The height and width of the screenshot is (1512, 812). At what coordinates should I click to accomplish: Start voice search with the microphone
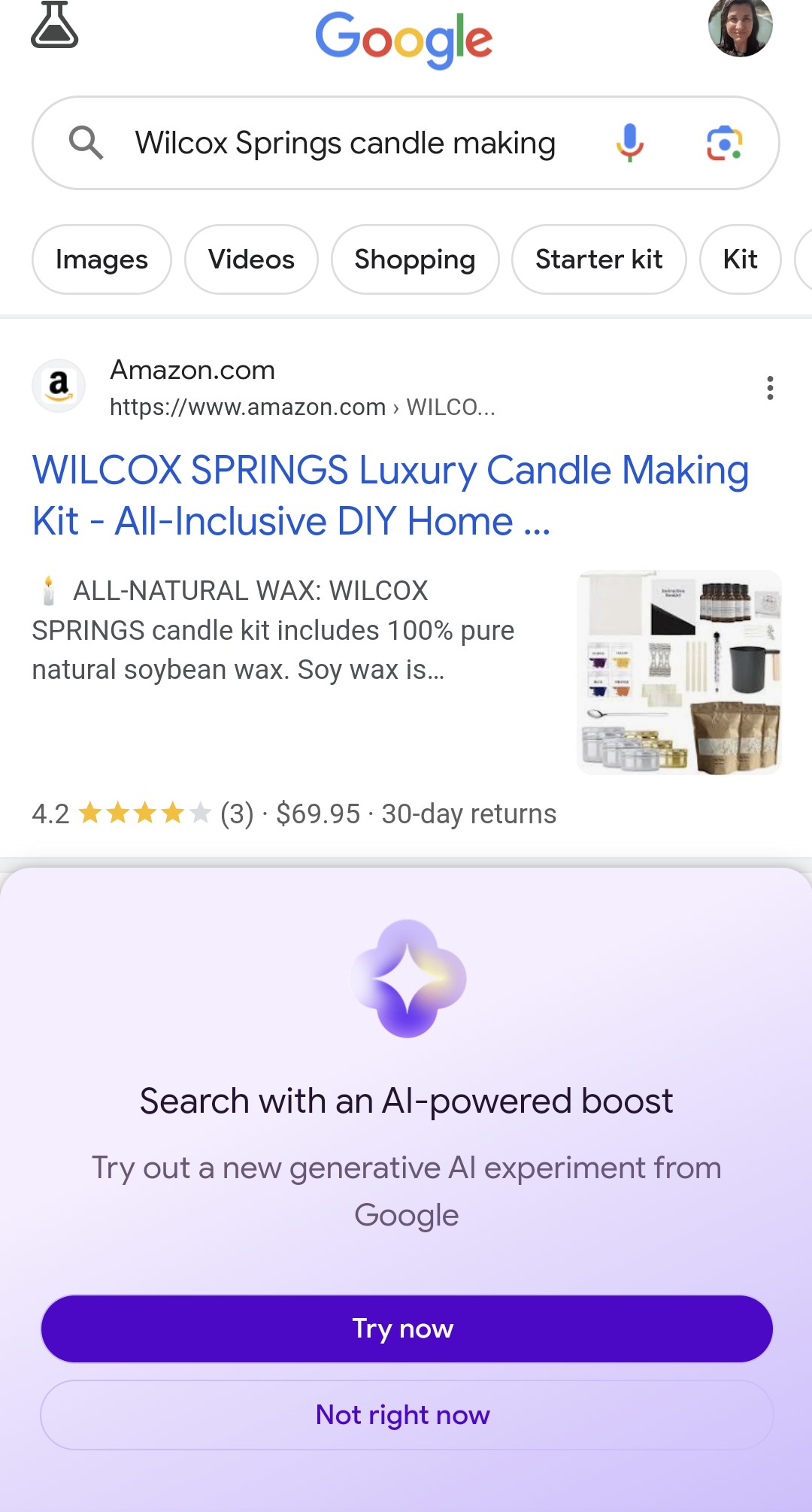point(629,143)
